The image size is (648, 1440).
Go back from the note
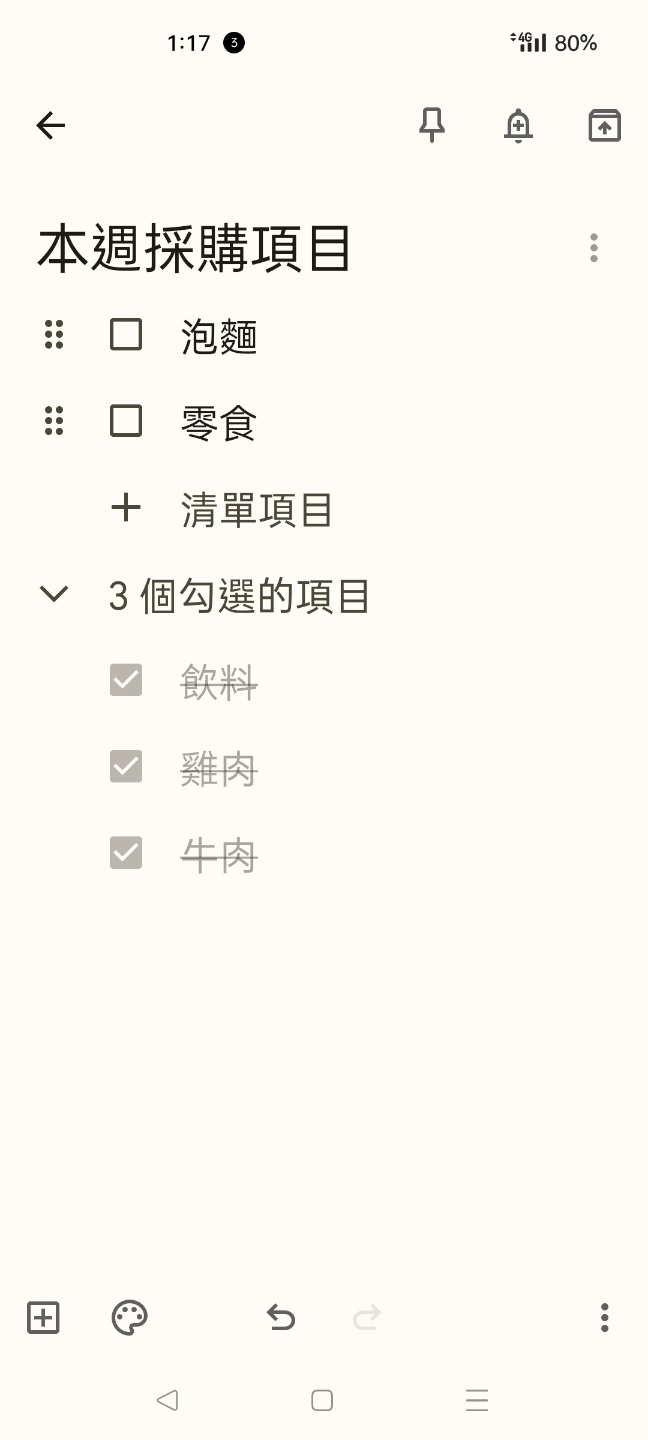tap(50, 125)
